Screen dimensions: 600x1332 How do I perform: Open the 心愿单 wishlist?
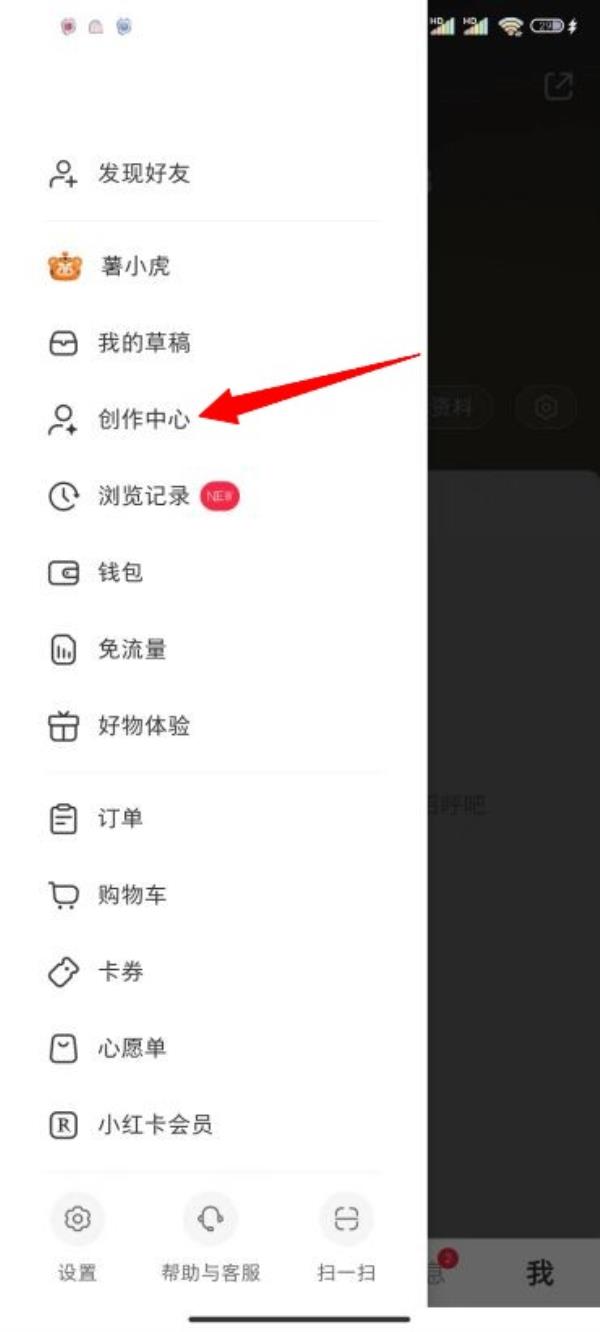130,1049
